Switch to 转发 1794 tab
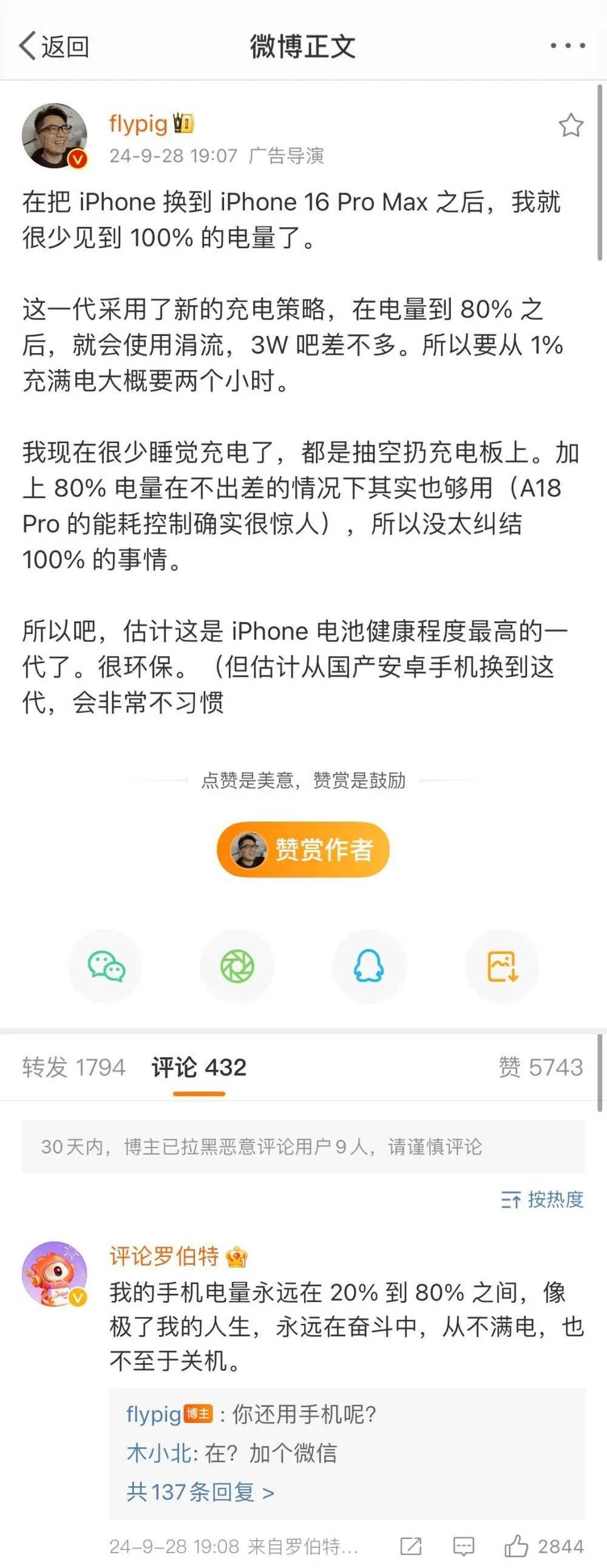Image resolution: width=607 pixels, height=1568 pixels. tap(73, 1067)
